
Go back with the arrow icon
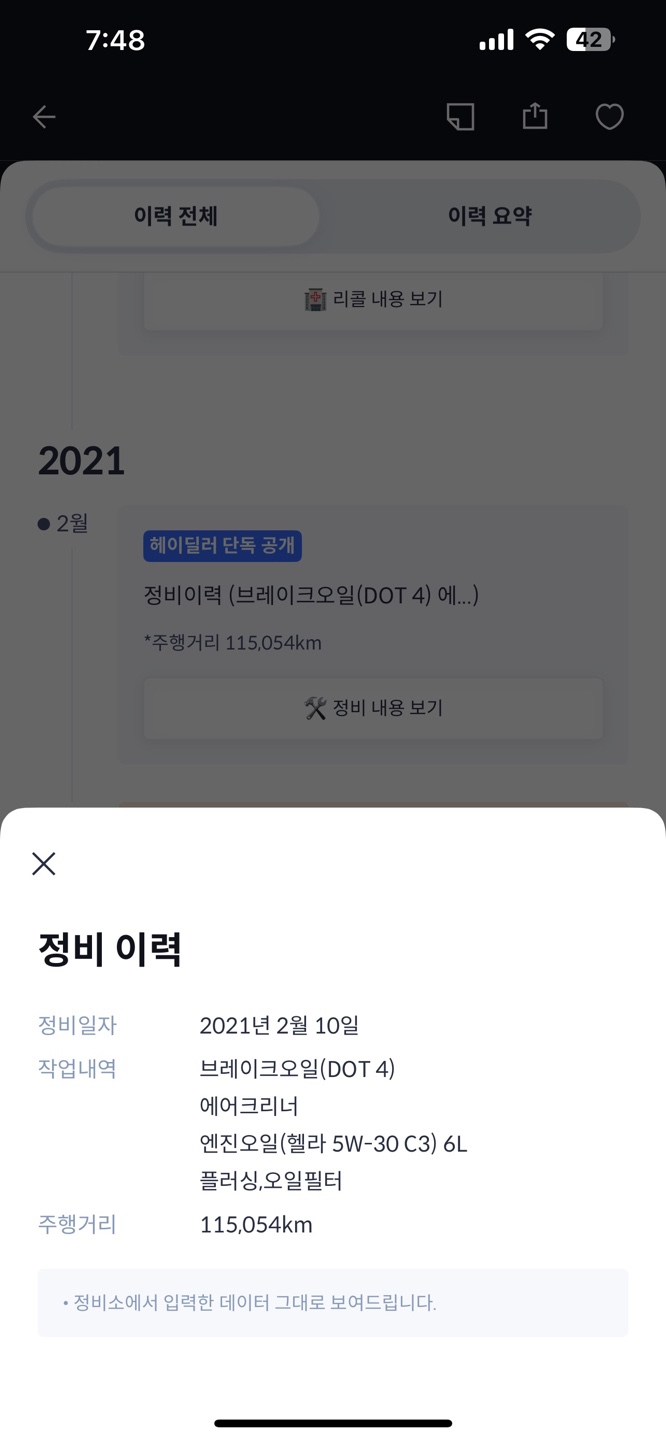tap(44, 117)
